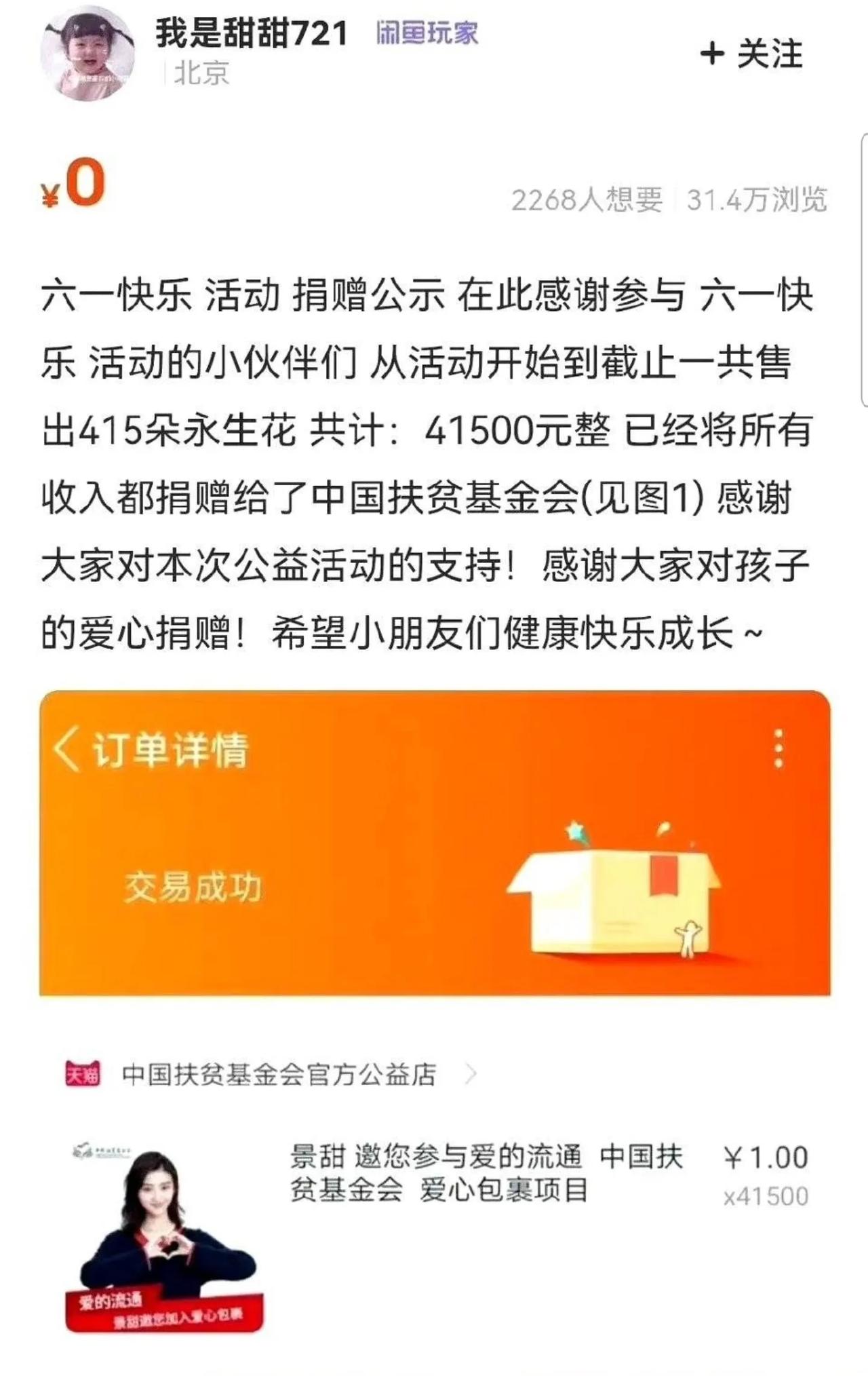Open 我是甜甜721 profile via username
Viewport: 868px width, 1376px height.
click(252, 33)
